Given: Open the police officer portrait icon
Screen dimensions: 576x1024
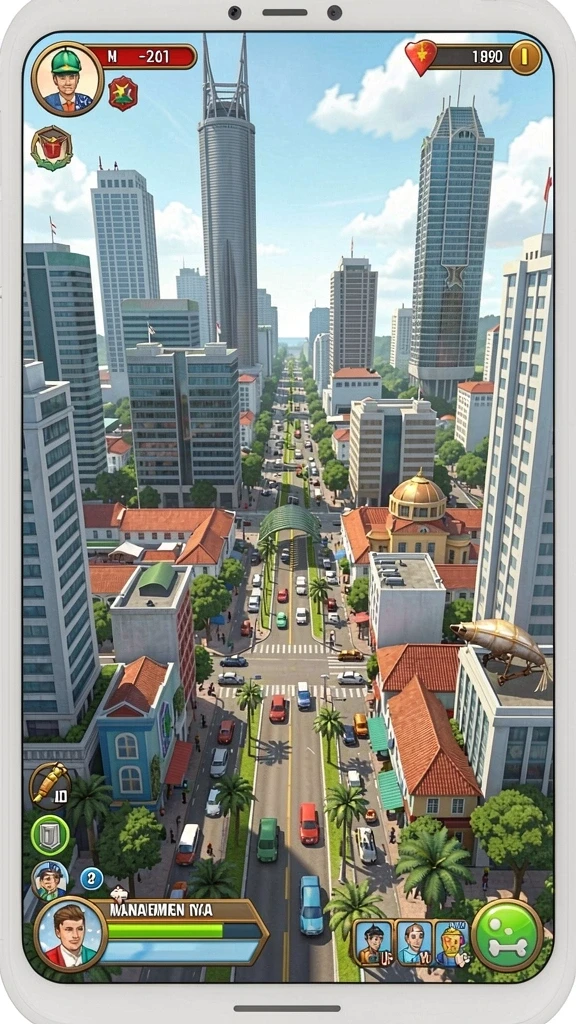Looking at the screenshot, I should 50,881.
